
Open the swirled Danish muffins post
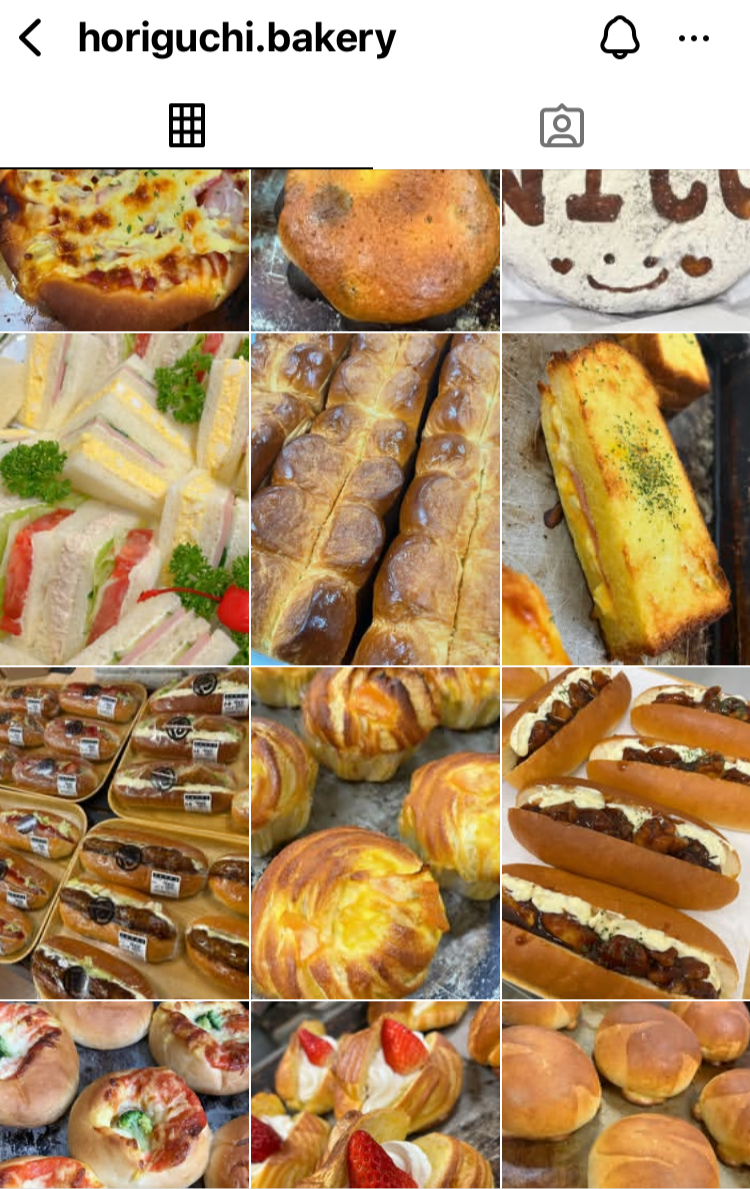point(375,833)
